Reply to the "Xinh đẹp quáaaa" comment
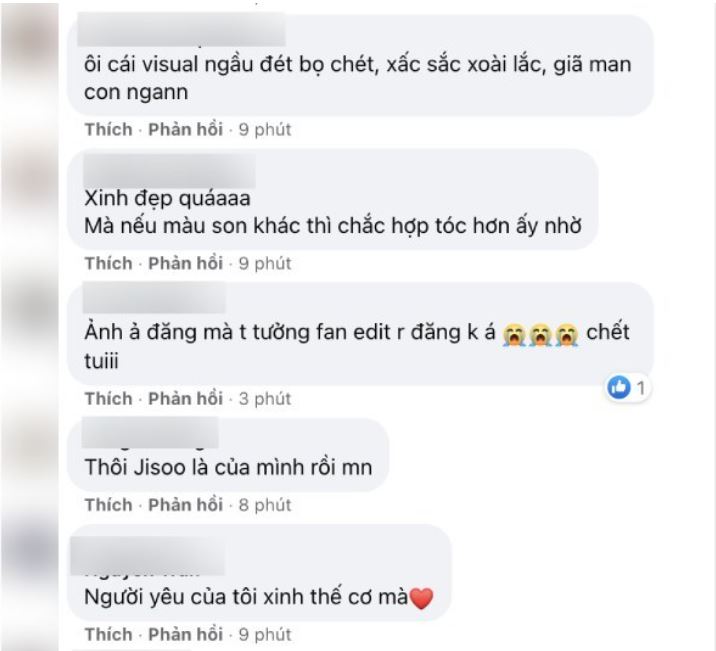This screenshot has height=651, width=716. 185,264
